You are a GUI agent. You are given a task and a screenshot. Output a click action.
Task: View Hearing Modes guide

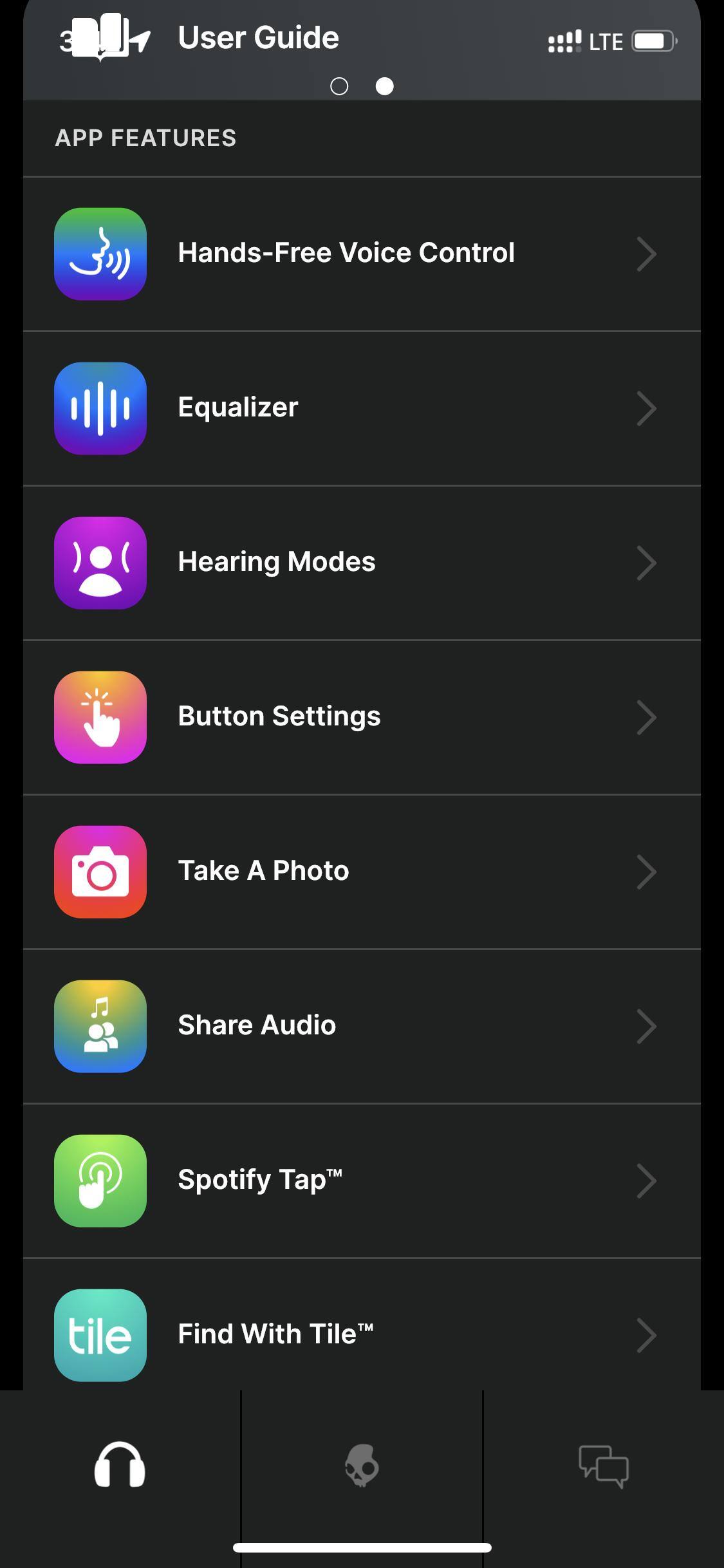click(x=360, y=563)
